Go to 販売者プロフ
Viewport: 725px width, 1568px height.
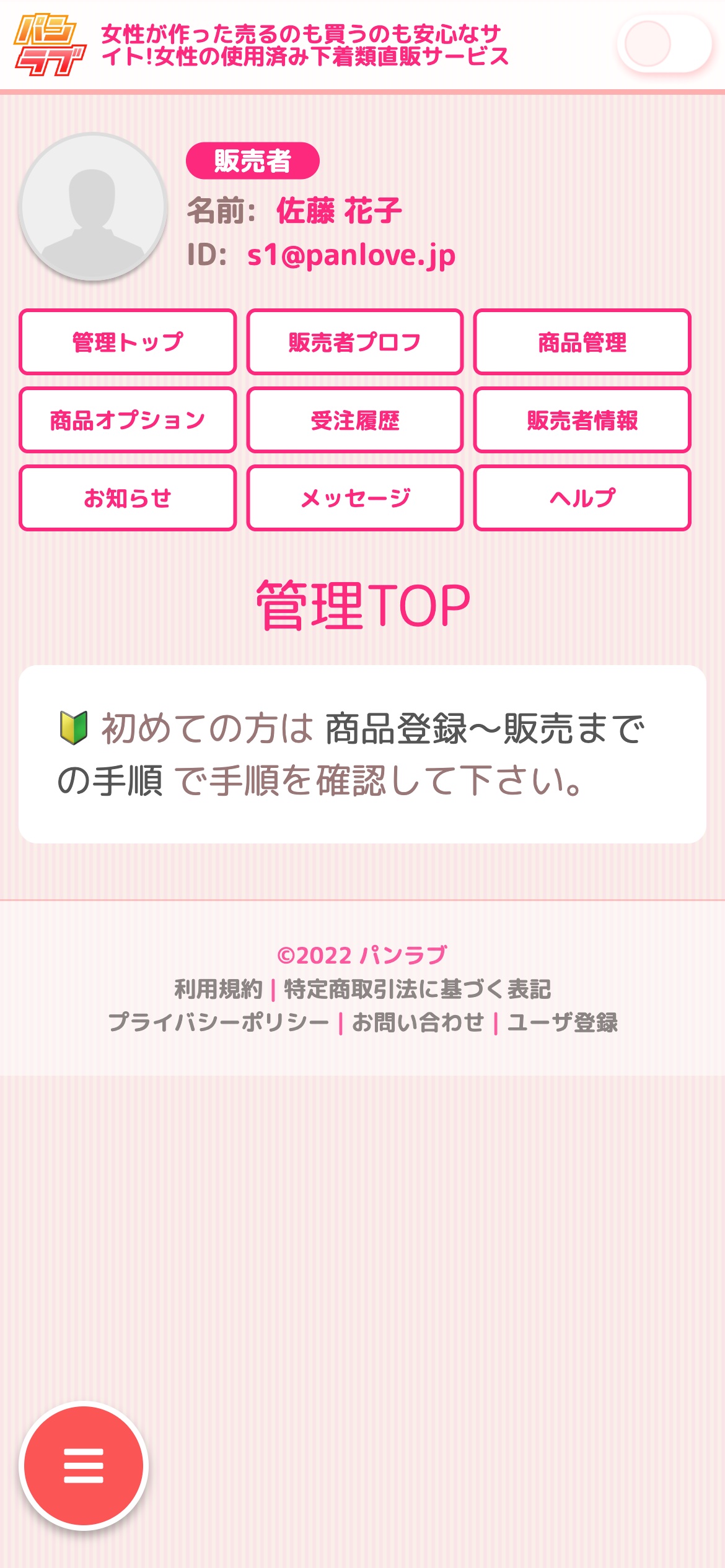[354, 342]
